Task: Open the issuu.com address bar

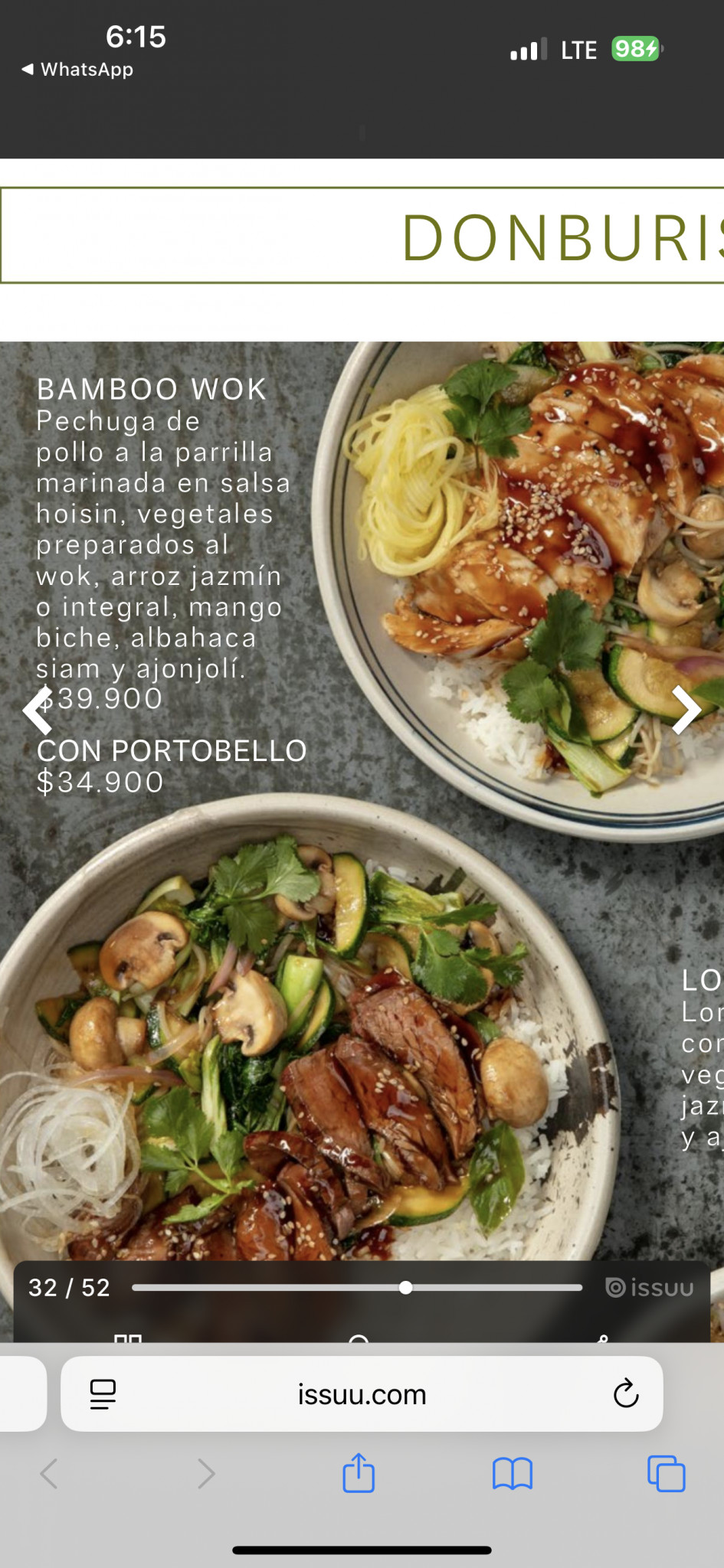Action: point(362,1394)
